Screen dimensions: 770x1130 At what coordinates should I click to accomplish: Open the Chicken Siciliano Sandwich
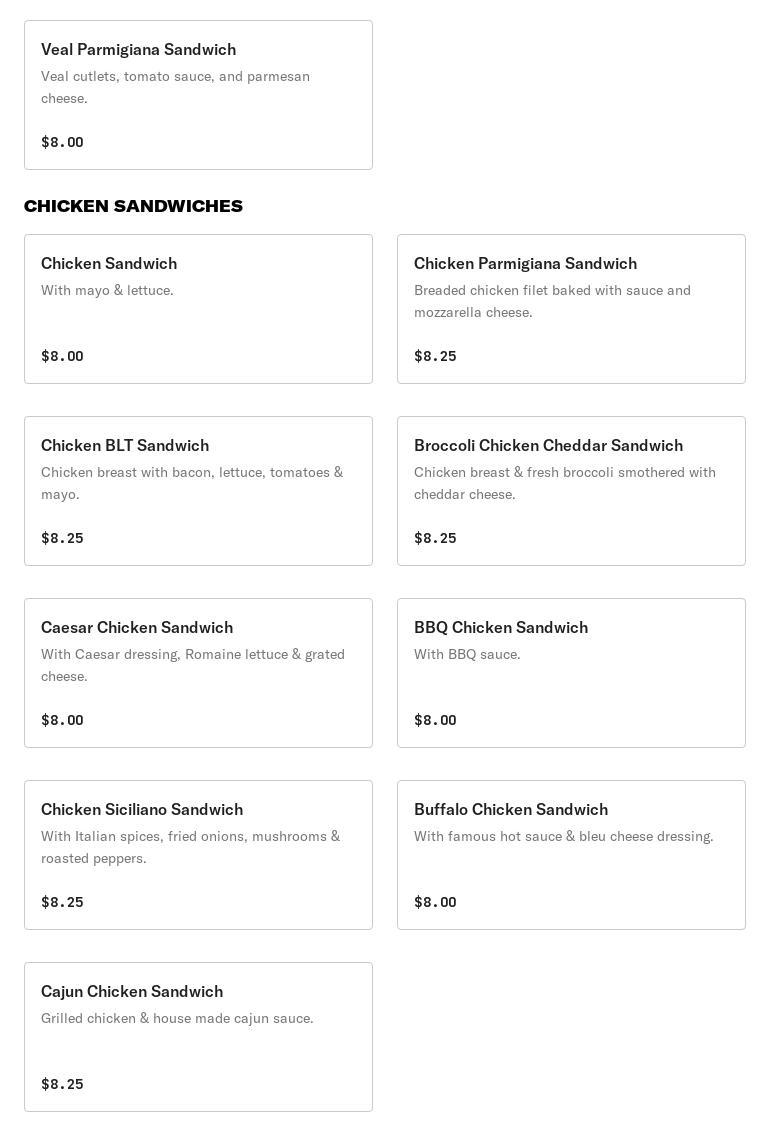[198, 855]
